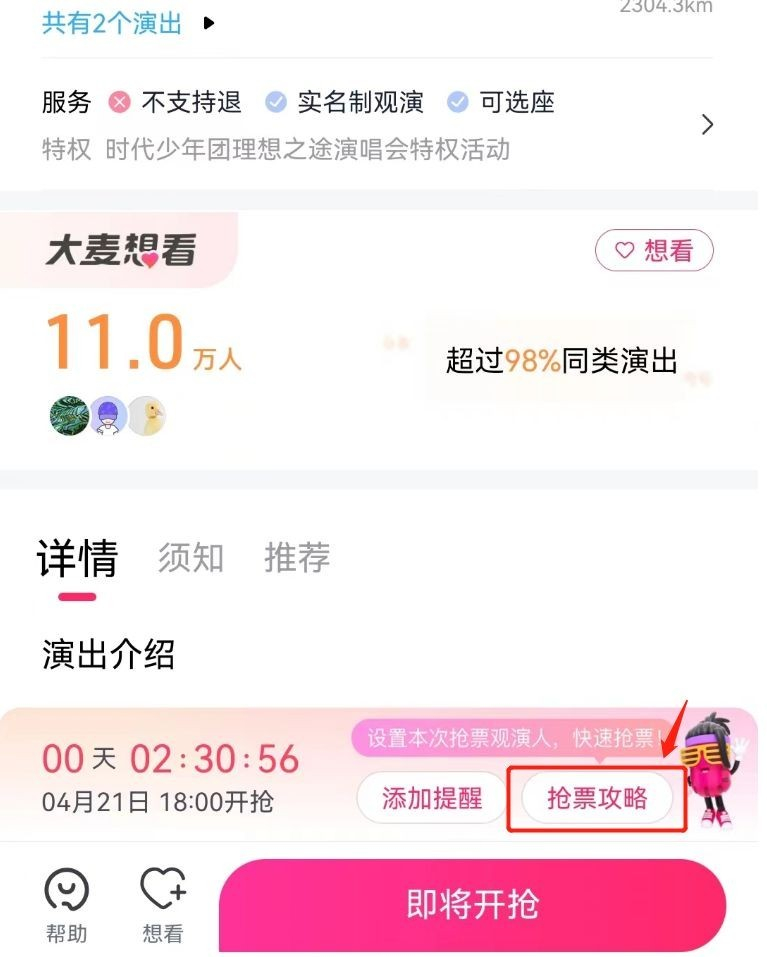This screenshot has width=767, height=957.
Task: Tap 添加提醒 to set a reminder
Action: 431,797
